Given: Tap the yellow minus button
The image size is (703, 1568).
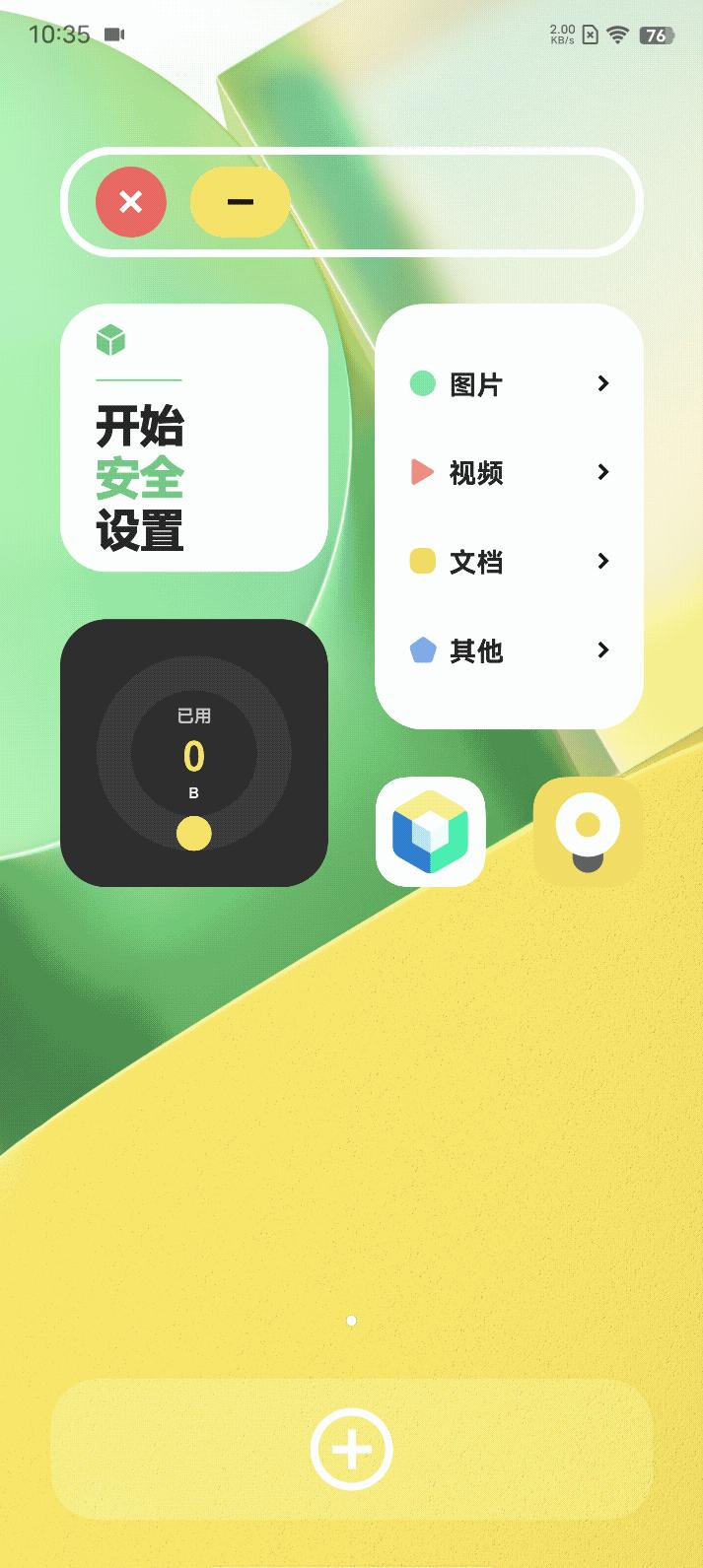Looking at the screenshot, I should point(240,202).
